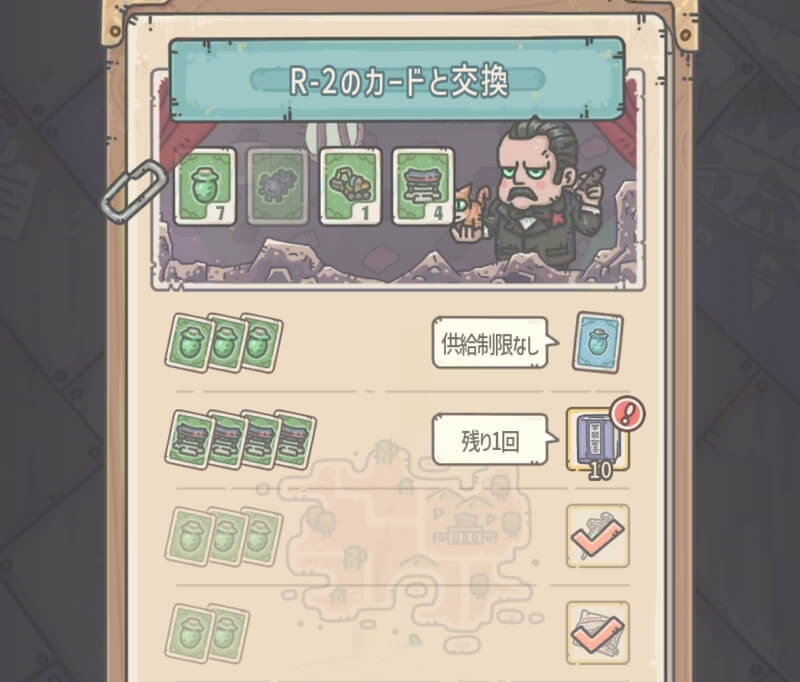Select the green jar card showing 7
800x682 pixels.
(x=205, y=186)
